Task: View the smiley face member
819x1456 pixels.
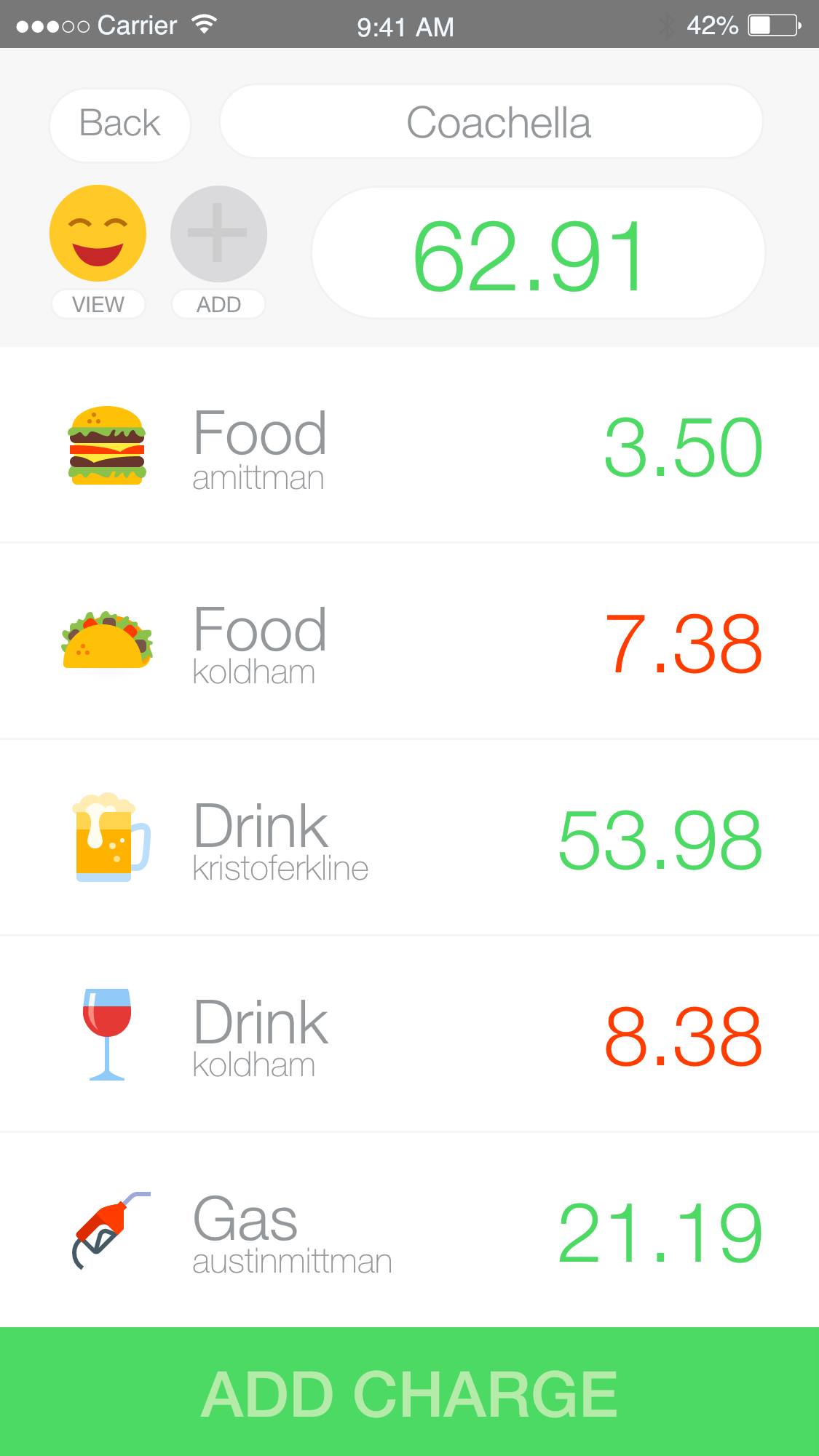Action: pos(98,234)
